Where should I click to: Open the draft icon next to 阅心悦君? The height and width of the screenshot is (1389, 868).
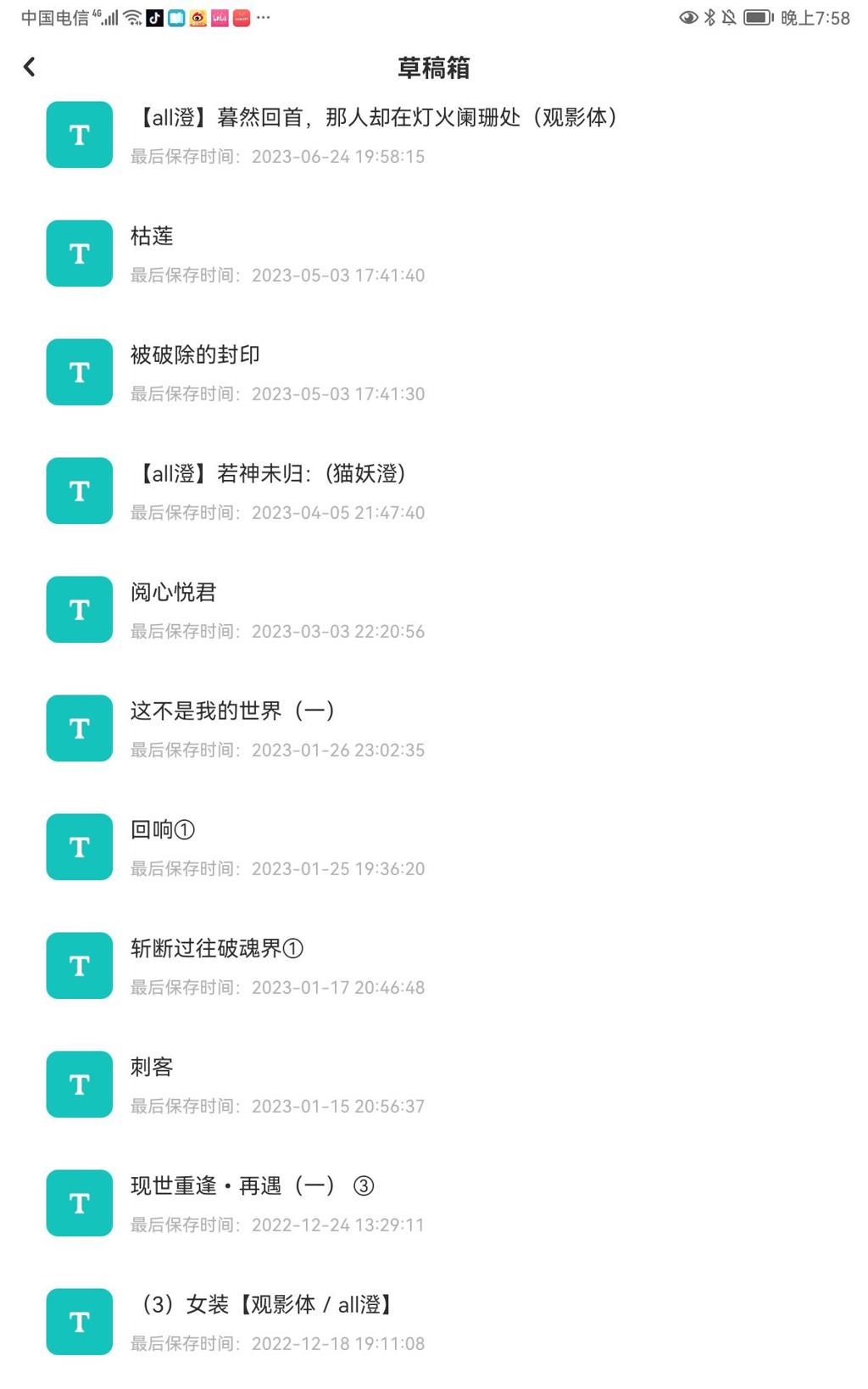point(79,609)
